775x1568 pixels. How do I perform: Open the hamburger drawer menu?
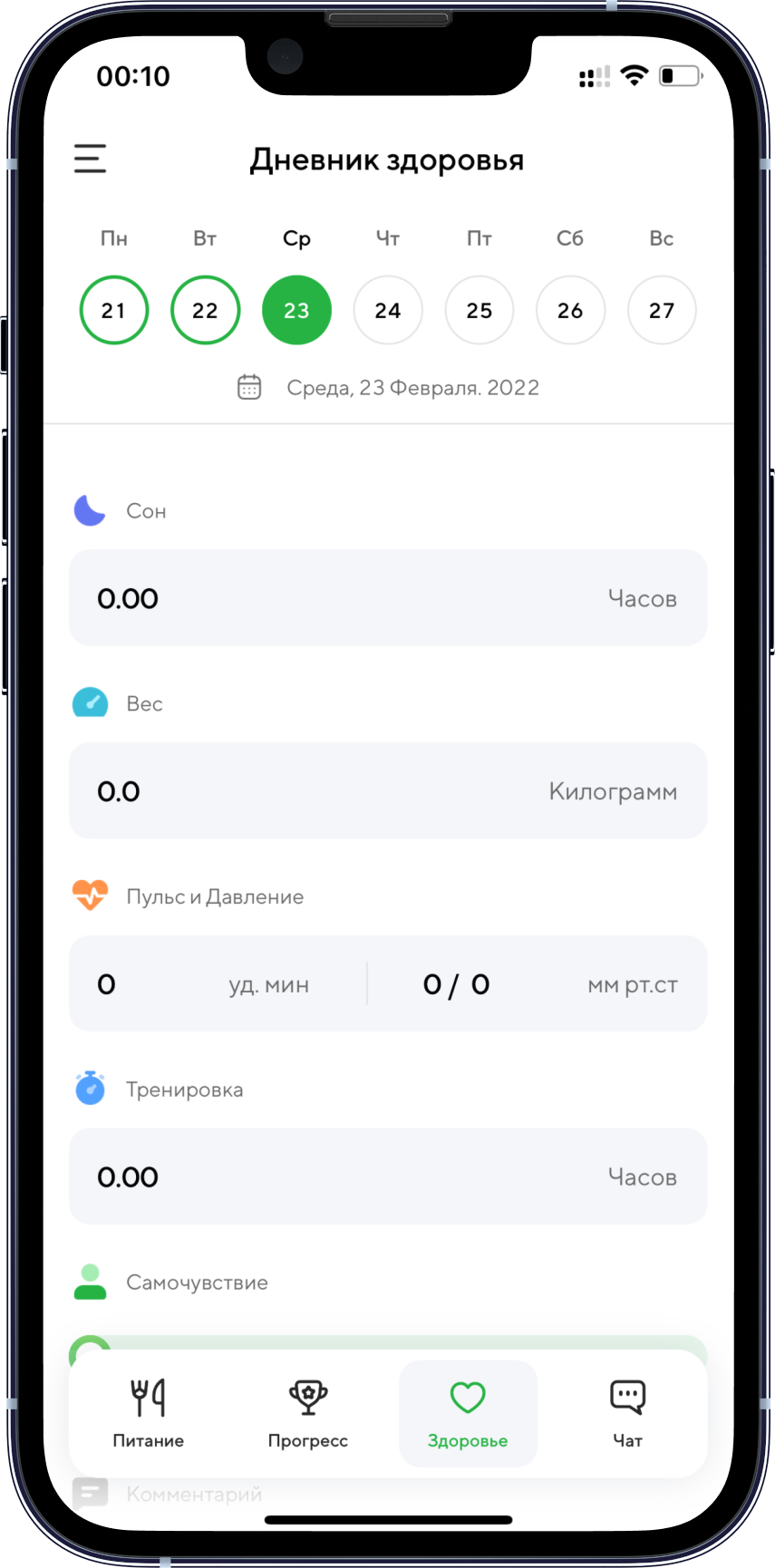91,159
